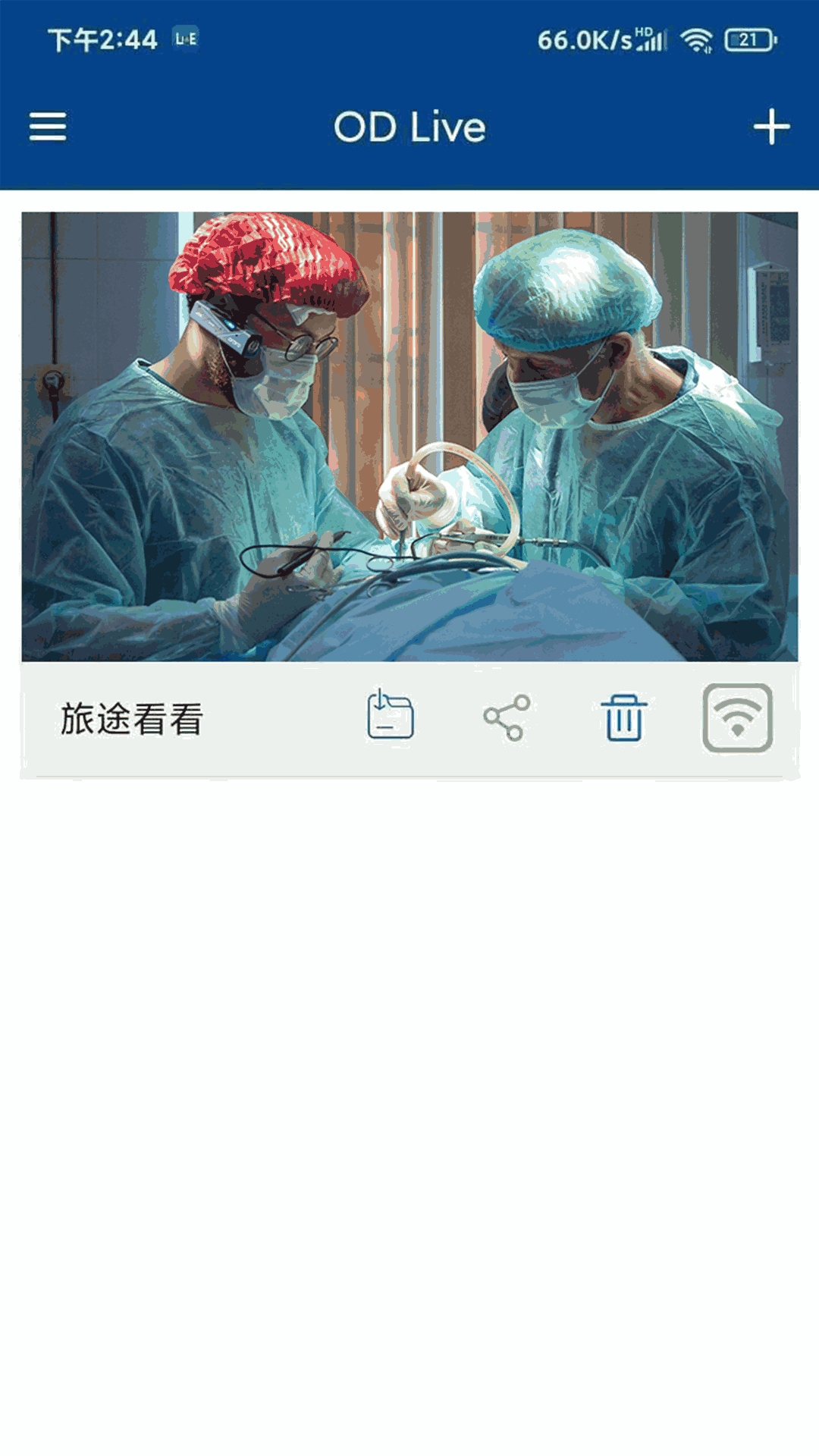Start live broadcast via Wi-Fi icon
Viewport: 819px width, 1456px height.
pos(737,717)
